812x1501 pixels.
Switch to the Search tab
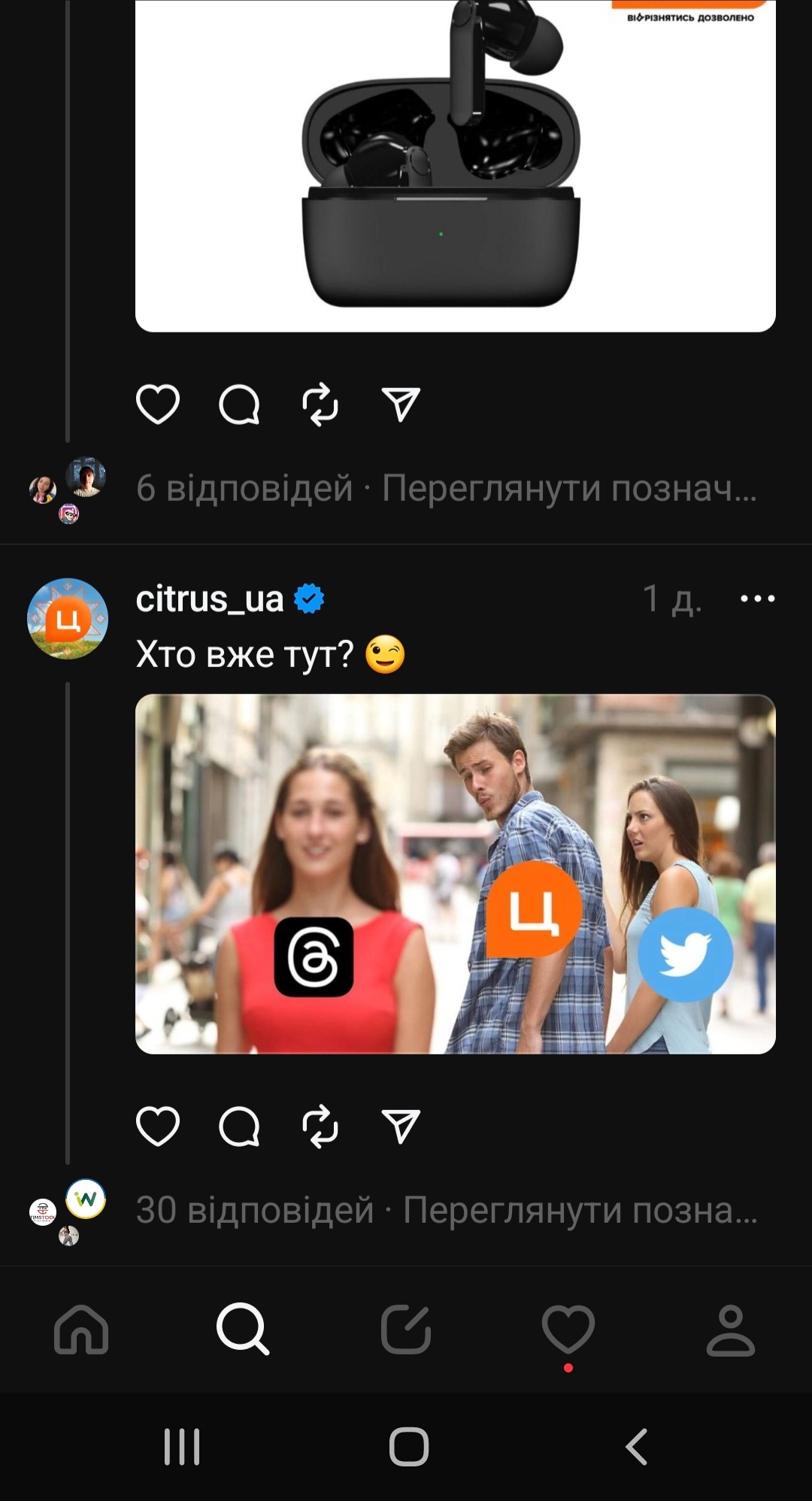[243, 1330]
